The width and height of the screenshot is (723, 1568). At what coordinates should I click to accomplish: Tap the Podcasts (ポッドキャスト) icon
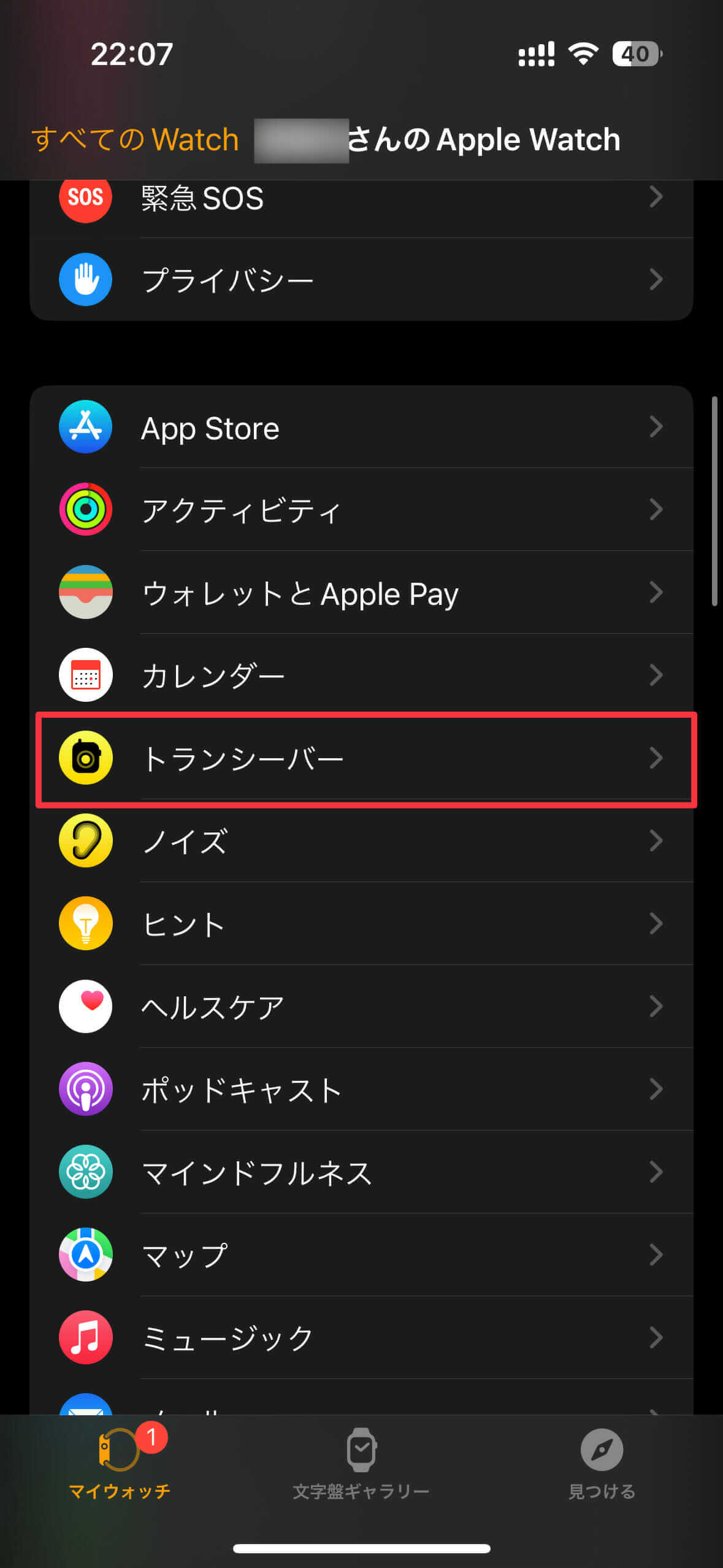[85, 1090]
